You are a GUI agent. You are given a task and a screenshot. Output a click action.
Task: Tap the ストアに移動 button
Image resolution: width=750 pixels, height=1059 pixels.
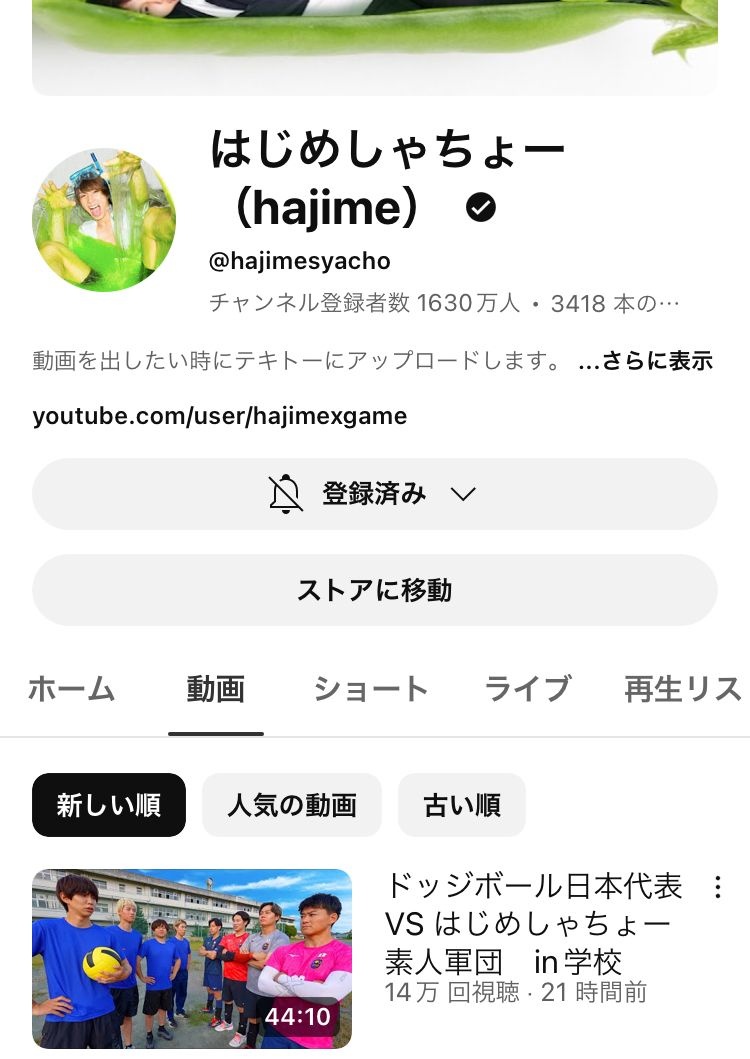click(x=374, y=590)
